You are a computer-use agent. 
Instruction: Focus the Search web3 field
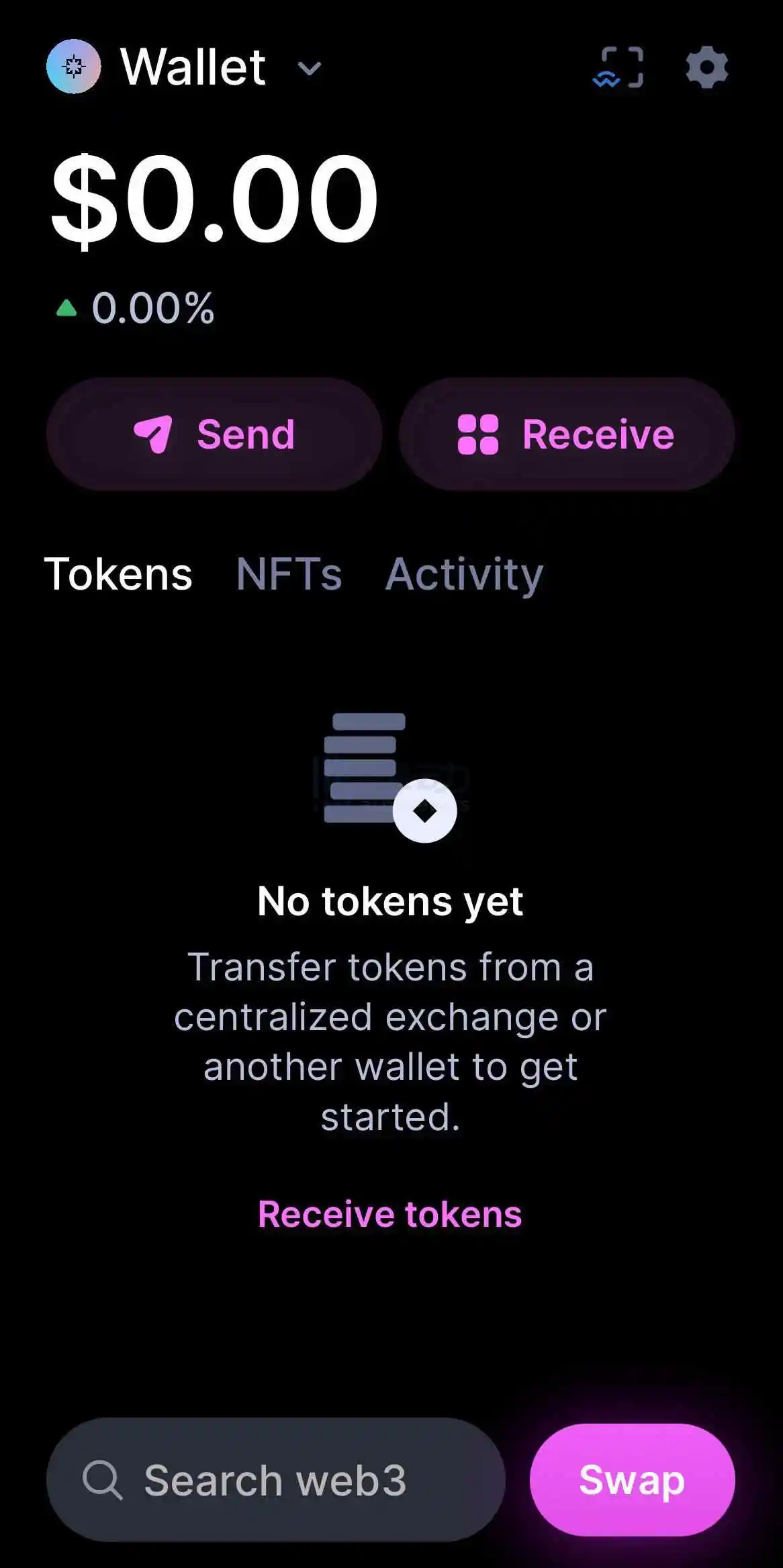275,1480
